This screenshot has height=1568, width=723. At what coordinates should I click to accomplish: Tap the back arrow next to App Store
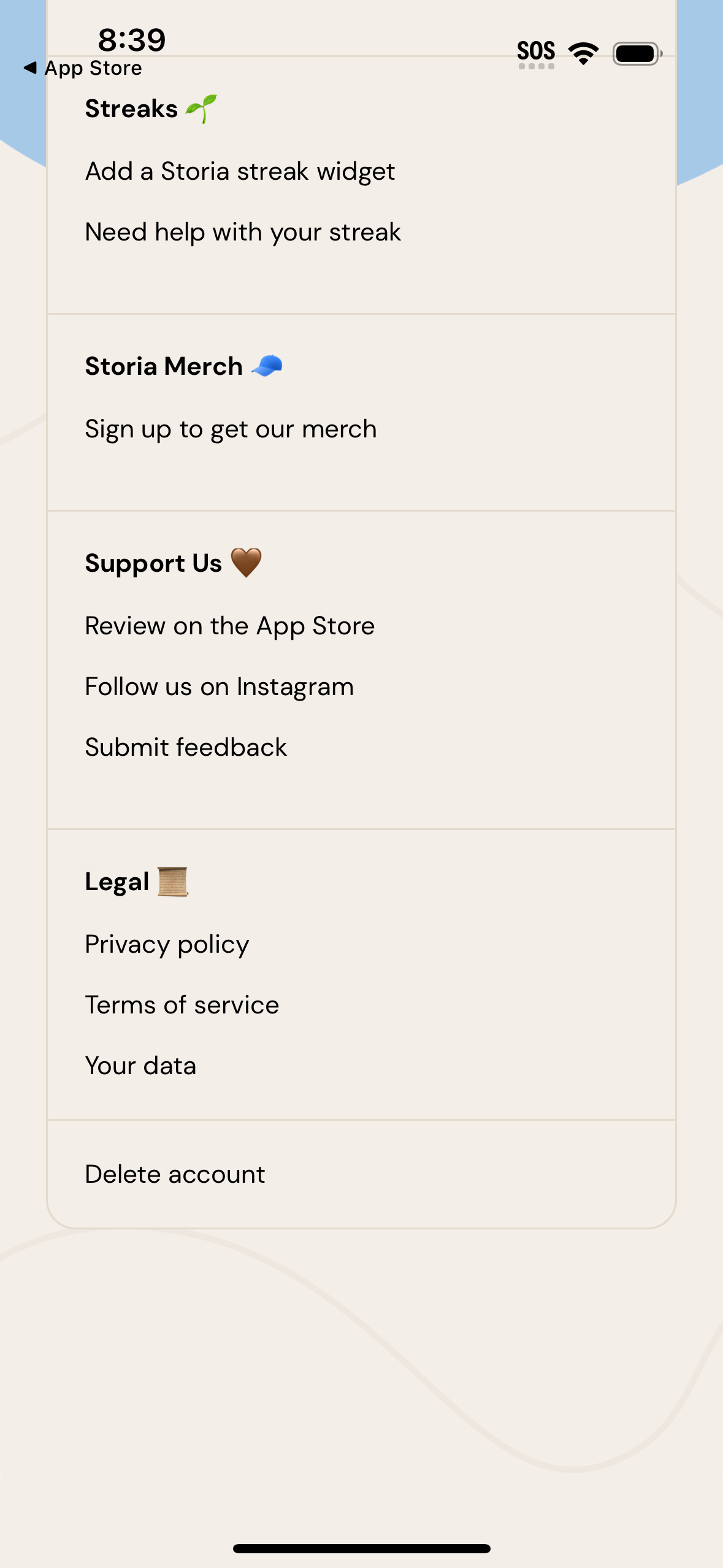tap(29, 67)
